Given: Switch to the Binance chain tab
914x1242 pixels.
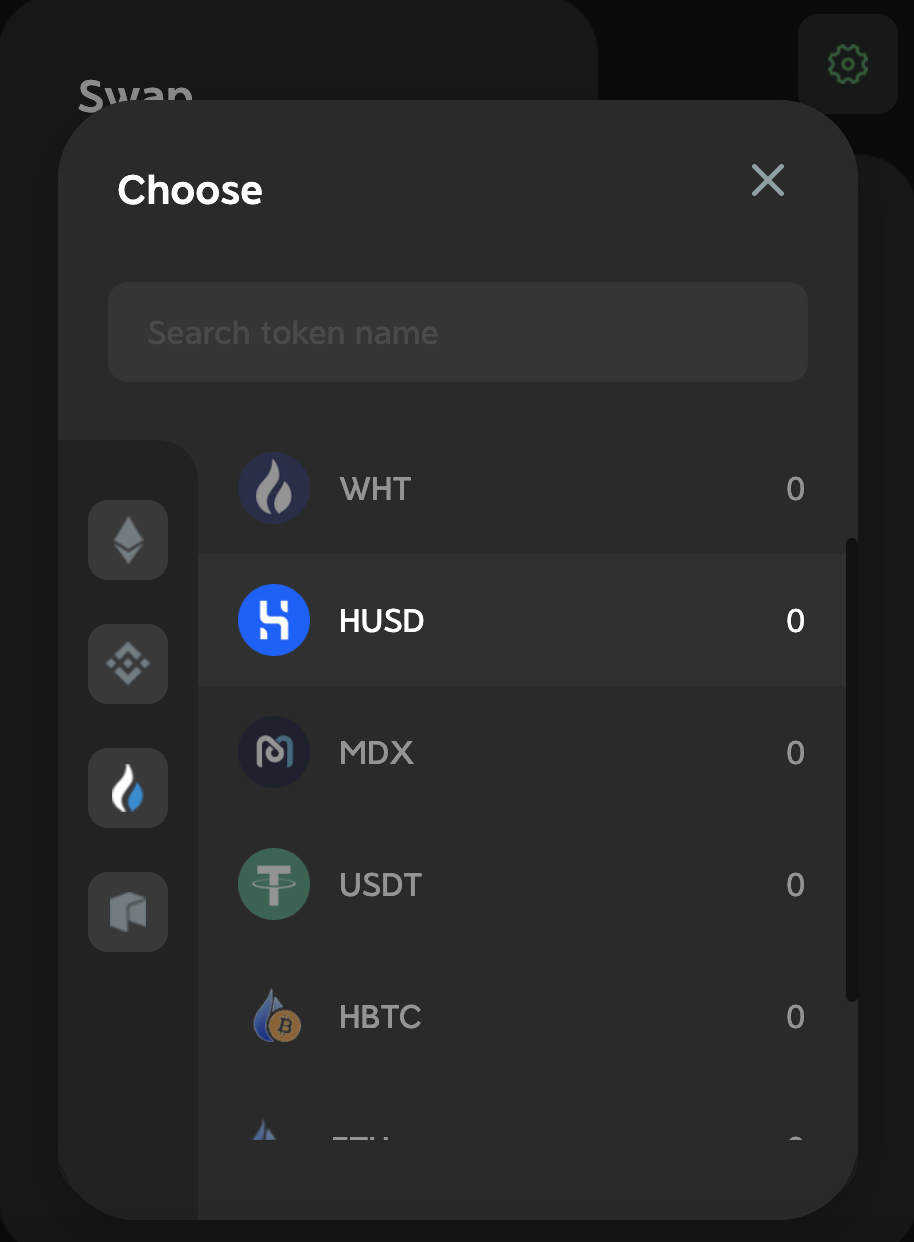Looking at the screenshot, I should tap(128, 664).
